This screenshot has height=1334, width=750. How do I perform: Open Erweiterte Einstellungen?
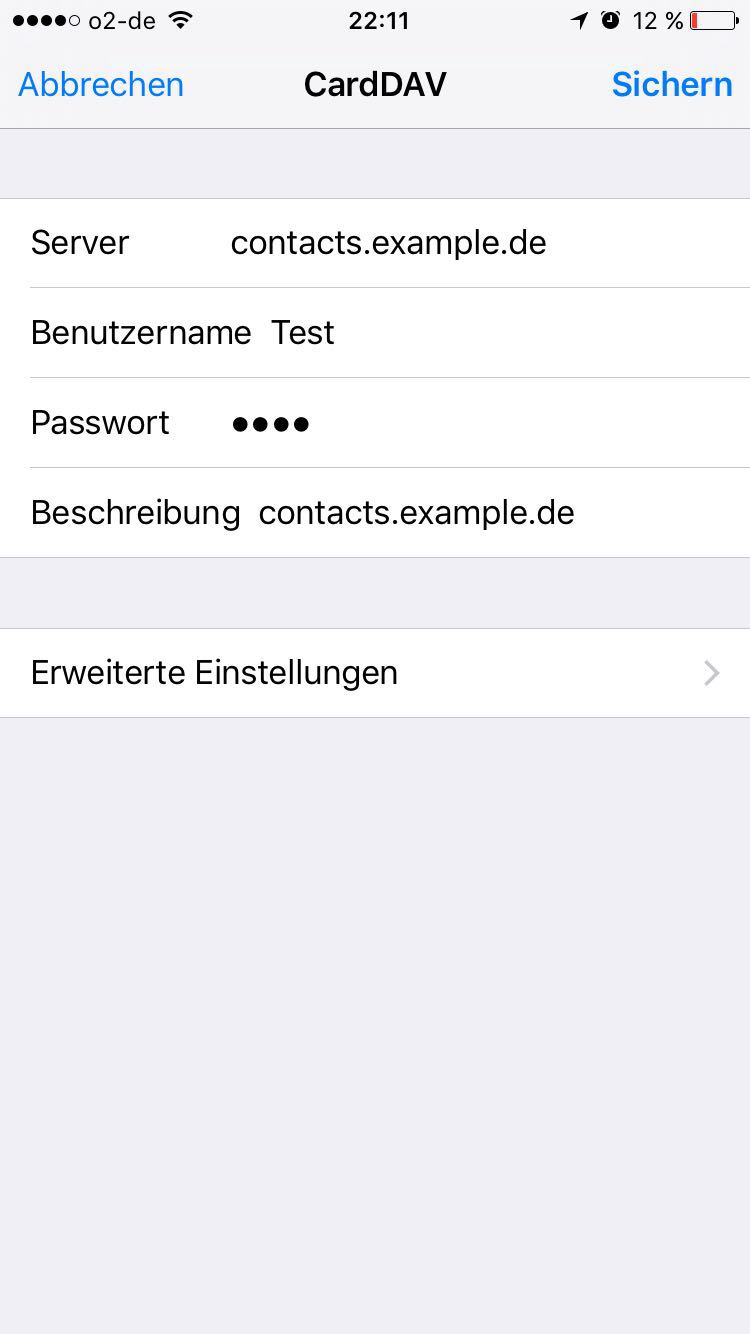point(375,673)
